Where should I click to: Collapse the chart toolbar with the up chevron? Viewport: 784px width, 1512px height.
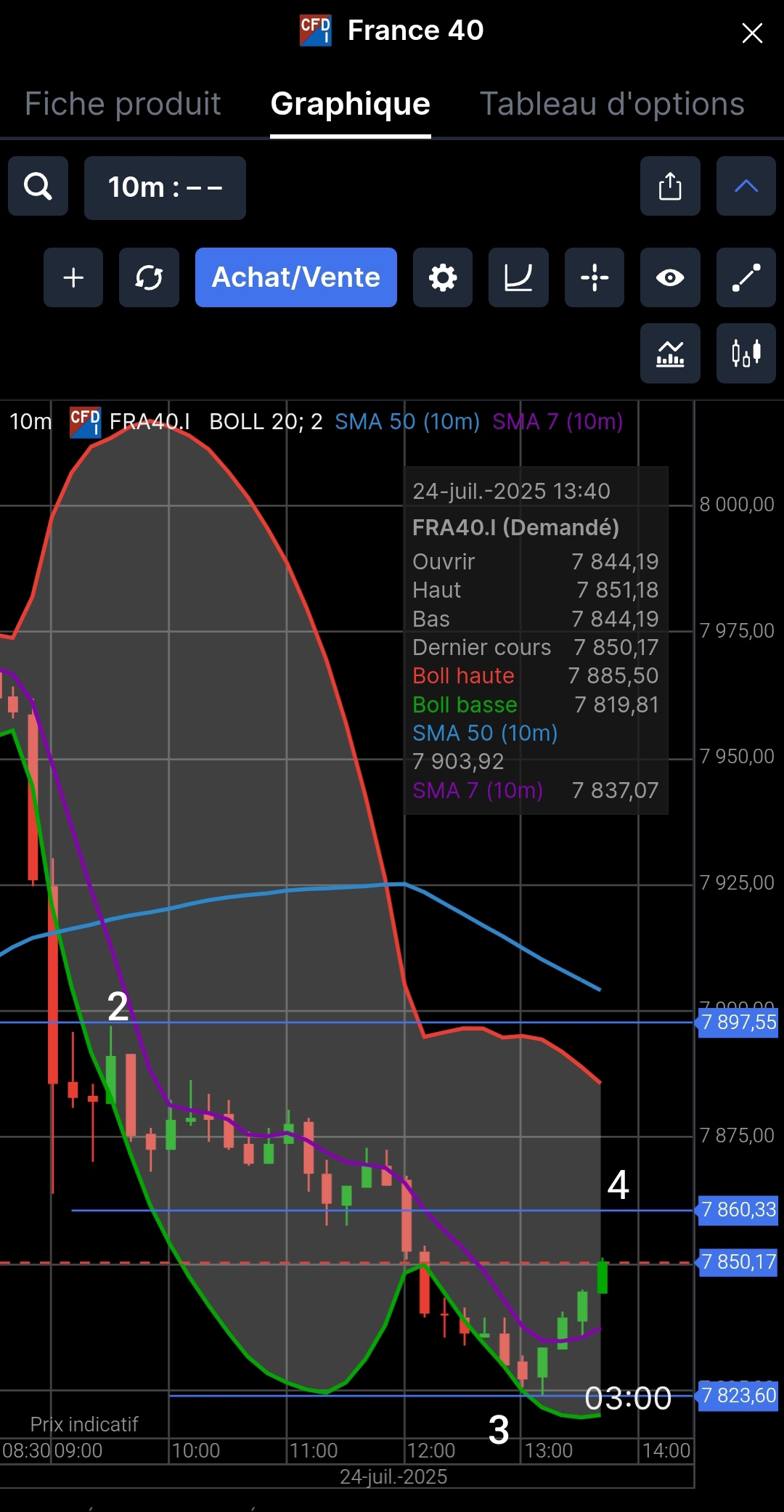tap(746, 187)
